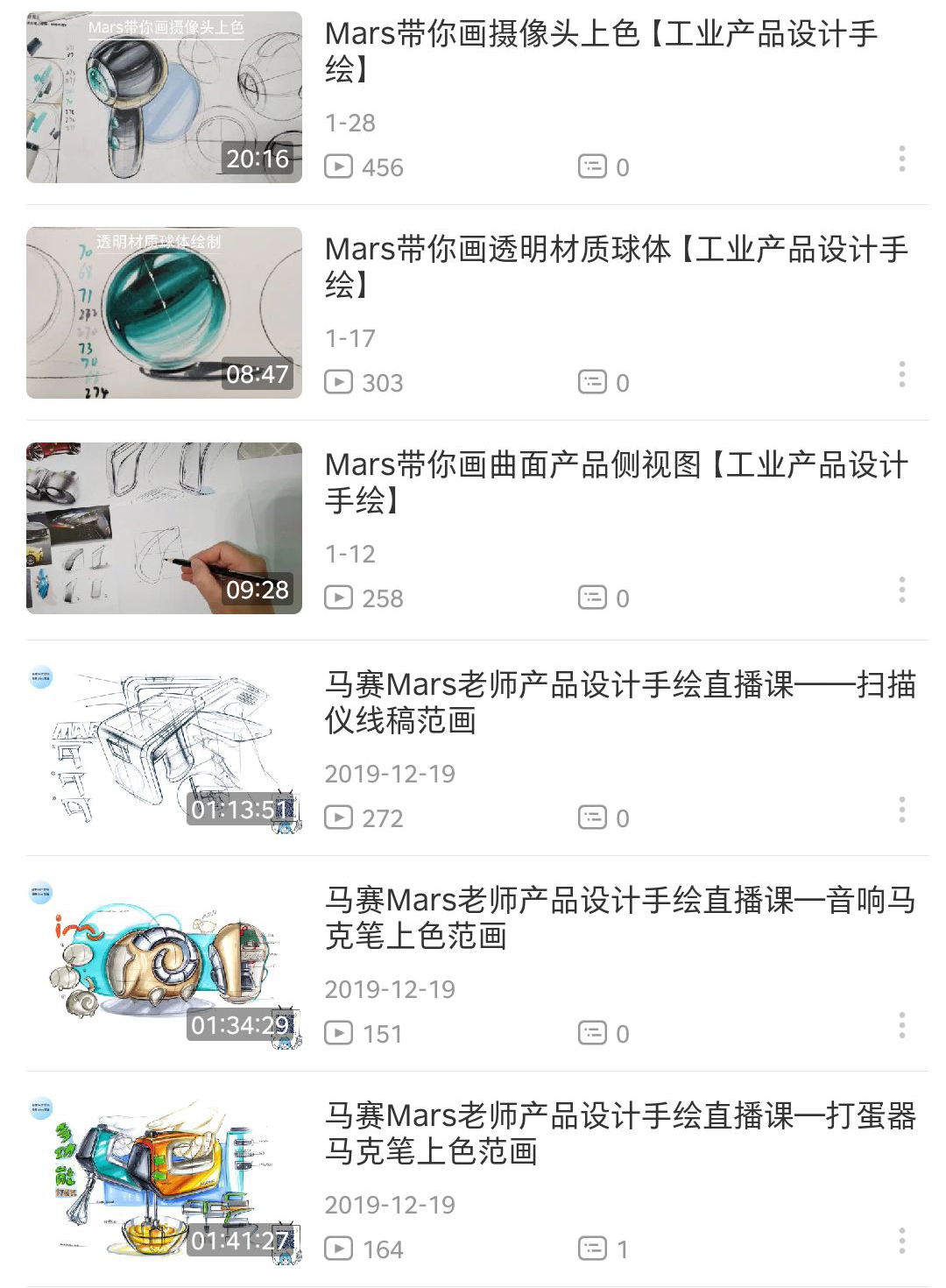
Task: Open the more options menu for the transparent sphere video
Action: [x=902, y=374]
